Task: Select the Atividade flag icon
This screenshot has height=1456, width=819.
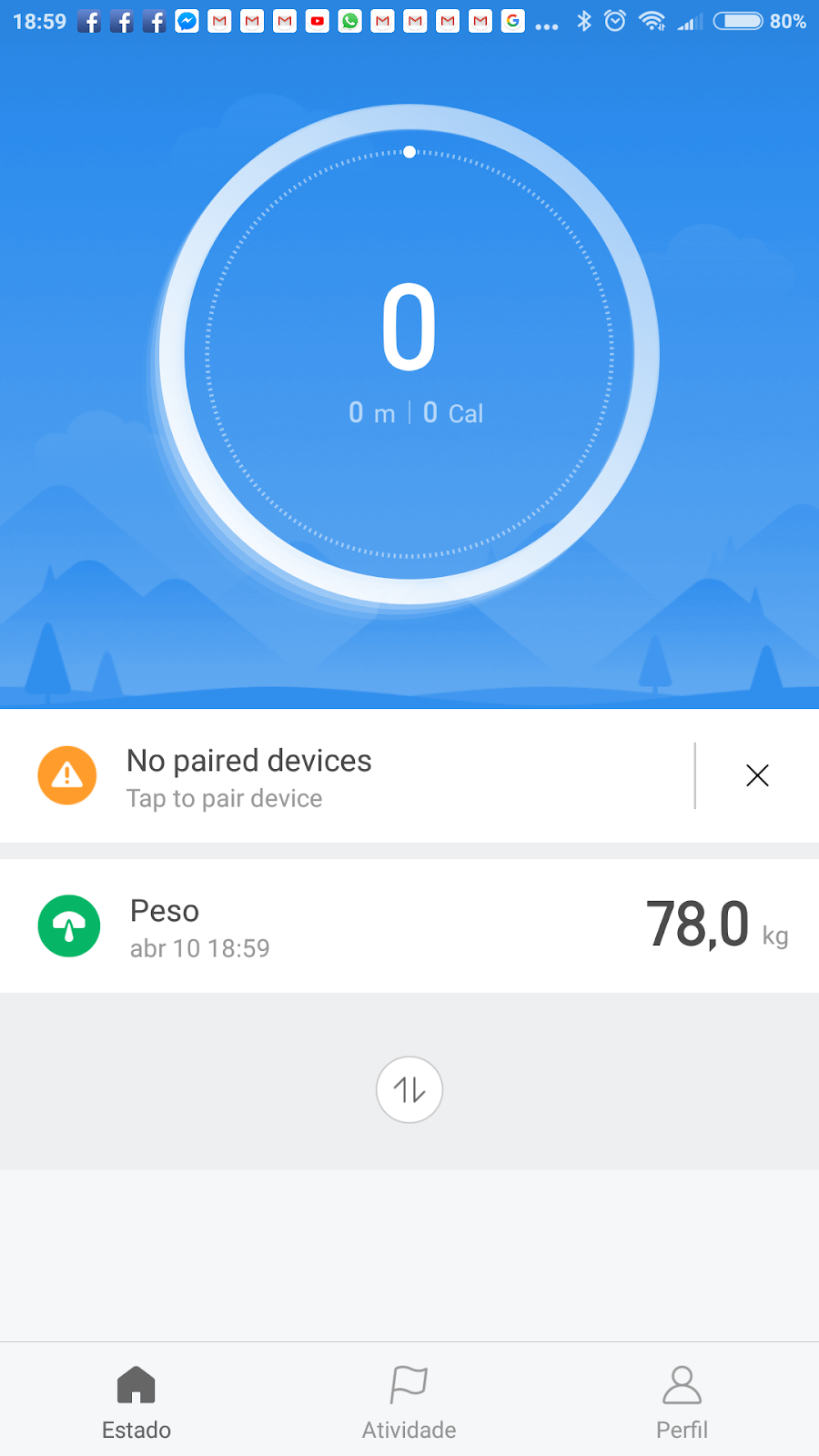Action: tap(409, 1385)
